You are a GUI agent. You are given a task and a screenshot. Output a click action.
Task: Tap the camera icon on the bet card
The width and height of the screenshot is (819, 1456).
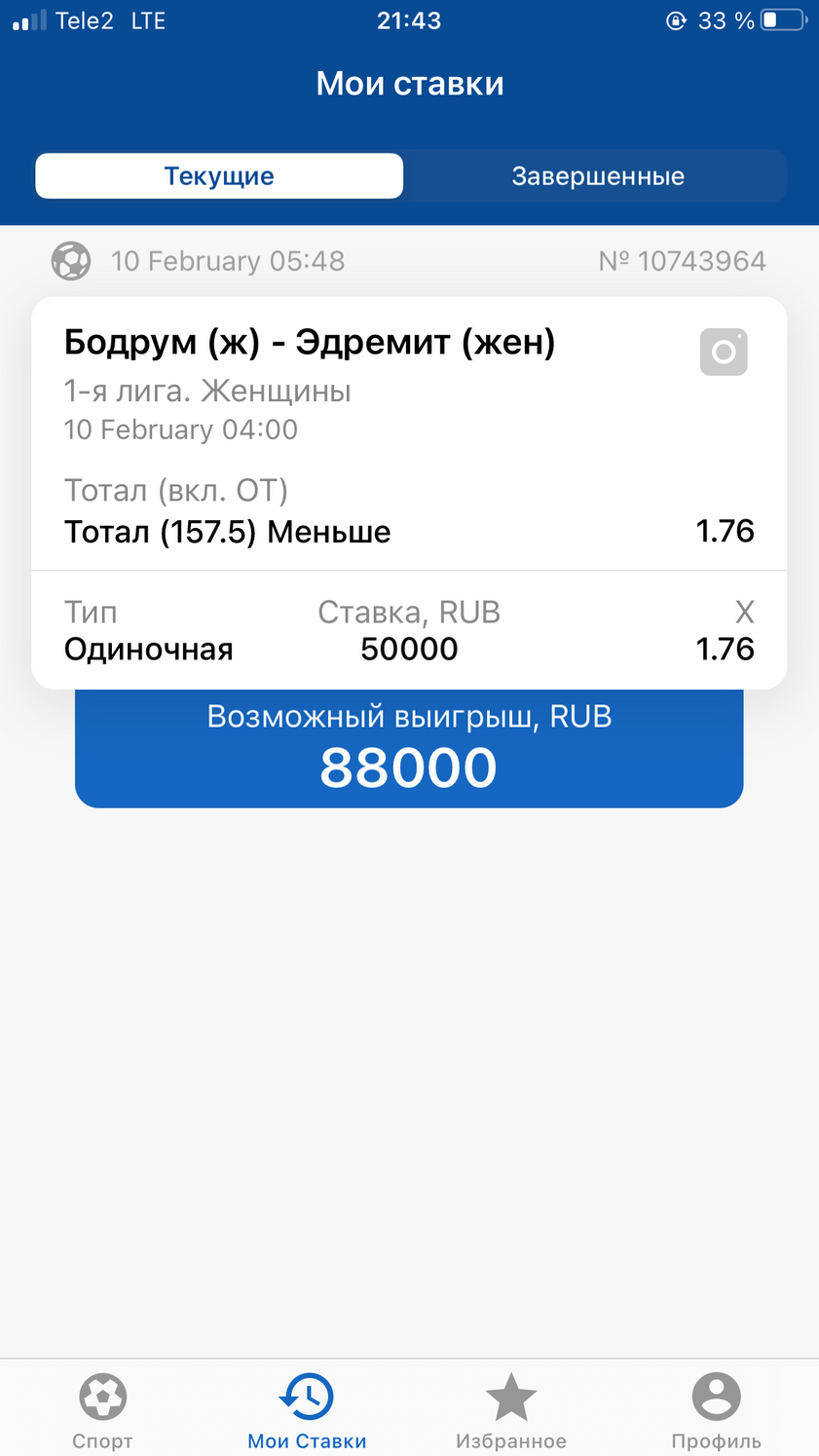[724, 352]
